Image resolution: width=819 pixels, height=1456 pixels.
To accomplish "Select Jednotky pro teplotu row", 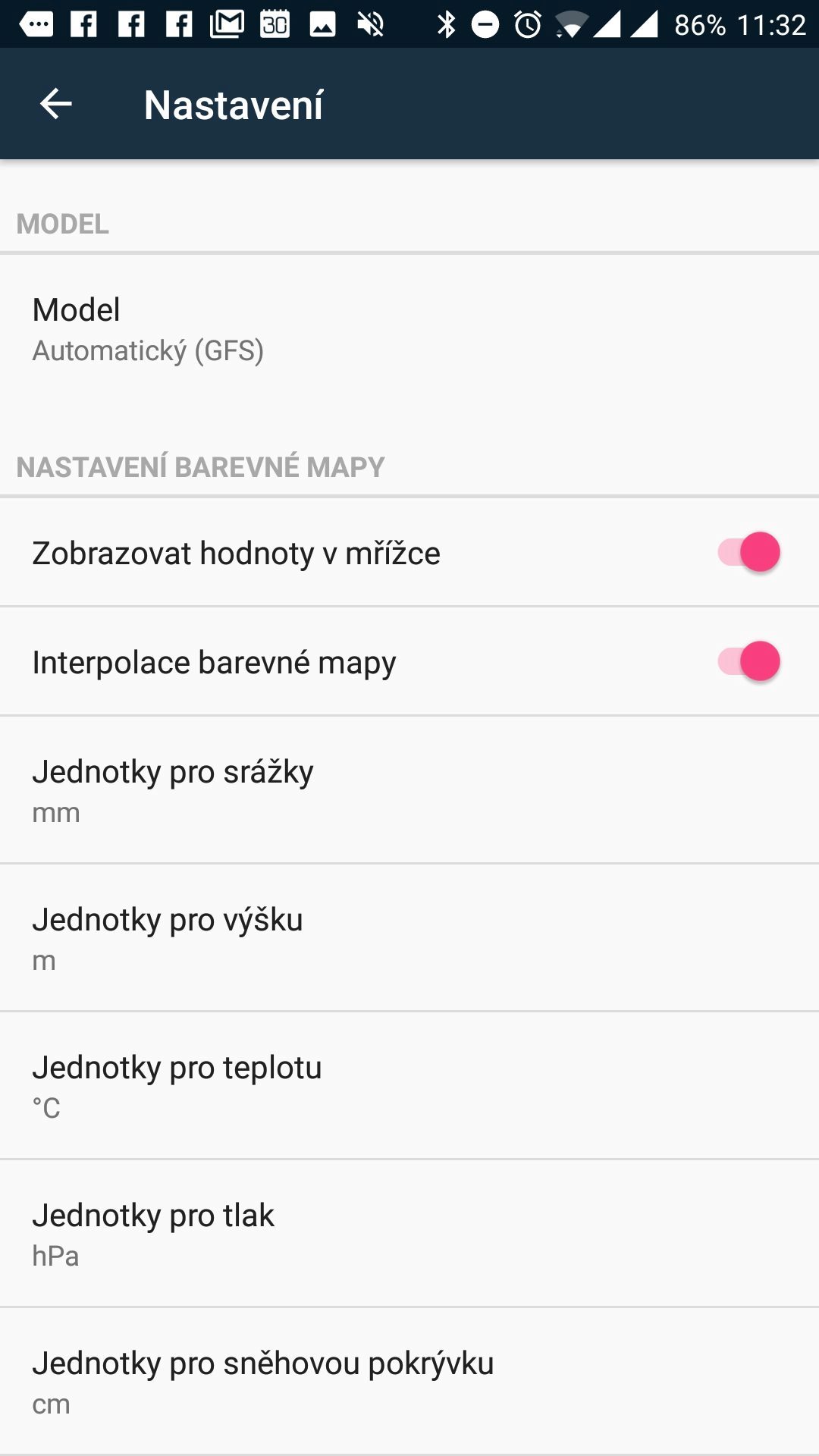I will coord(409,1086).
